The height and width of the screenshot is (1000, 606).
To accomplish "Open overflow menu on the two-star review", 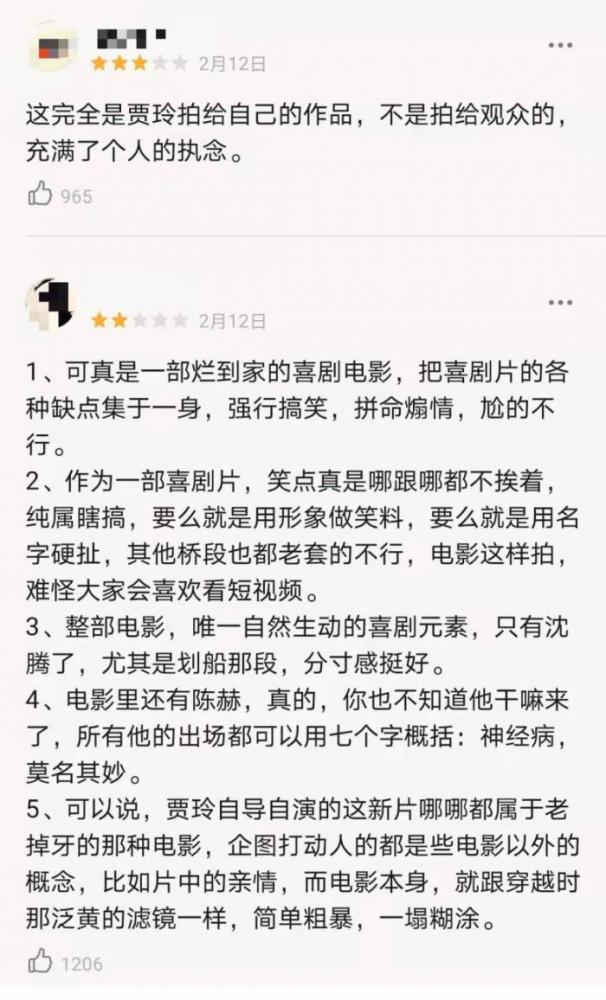I will tap(560, 302).
